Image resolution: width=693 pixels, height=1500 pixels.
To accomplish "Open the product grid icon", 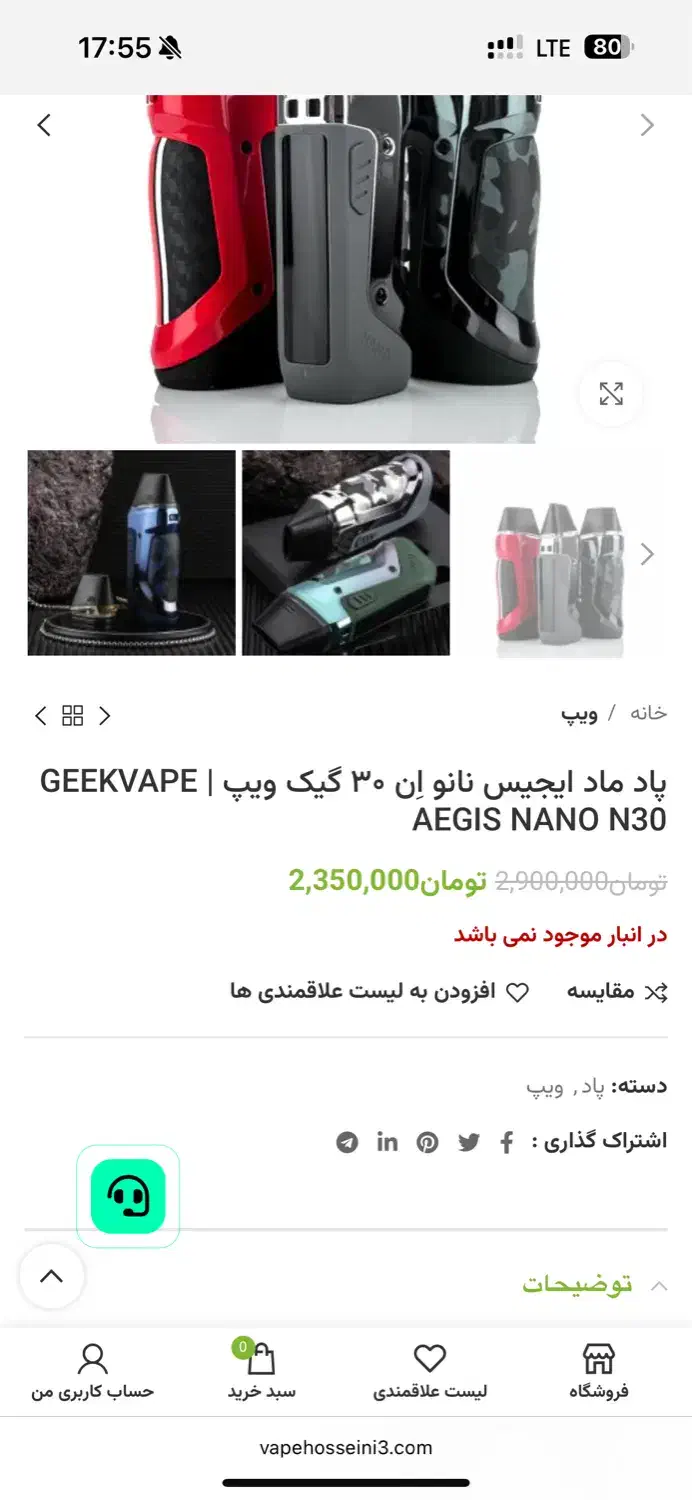I will 73,715.
